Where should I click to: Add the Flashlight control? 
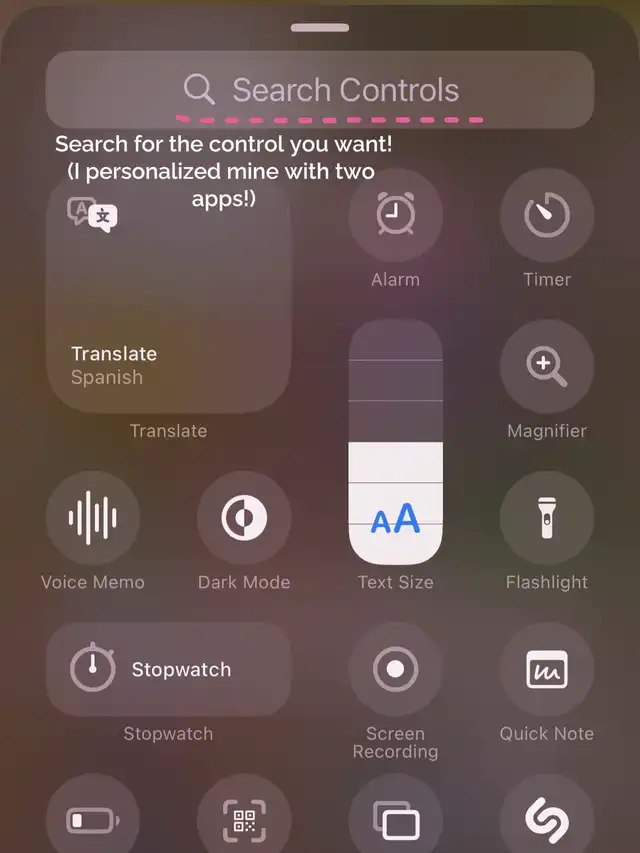coord(547,518)
